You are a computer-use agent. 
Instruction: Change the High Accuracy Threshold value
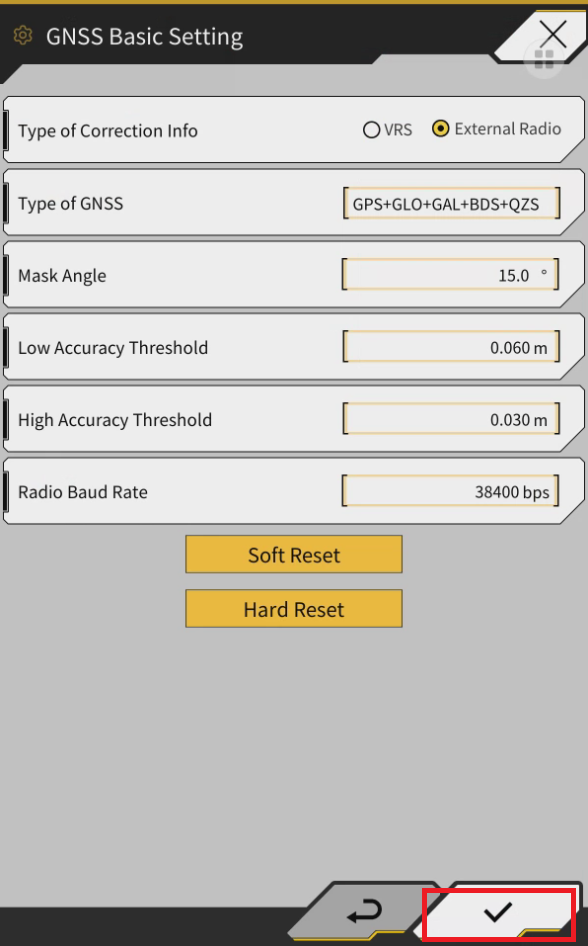tap(451, 419)
